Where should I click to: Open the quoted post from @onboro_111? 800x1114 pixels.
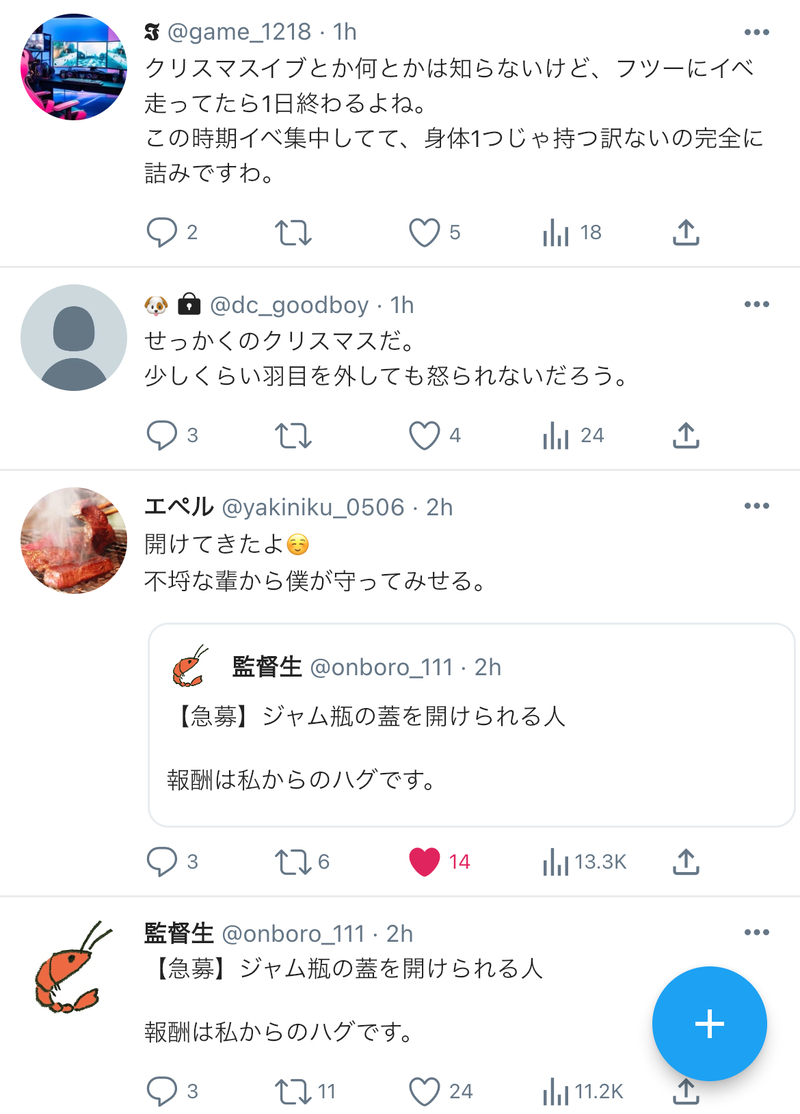pos(471,724)
